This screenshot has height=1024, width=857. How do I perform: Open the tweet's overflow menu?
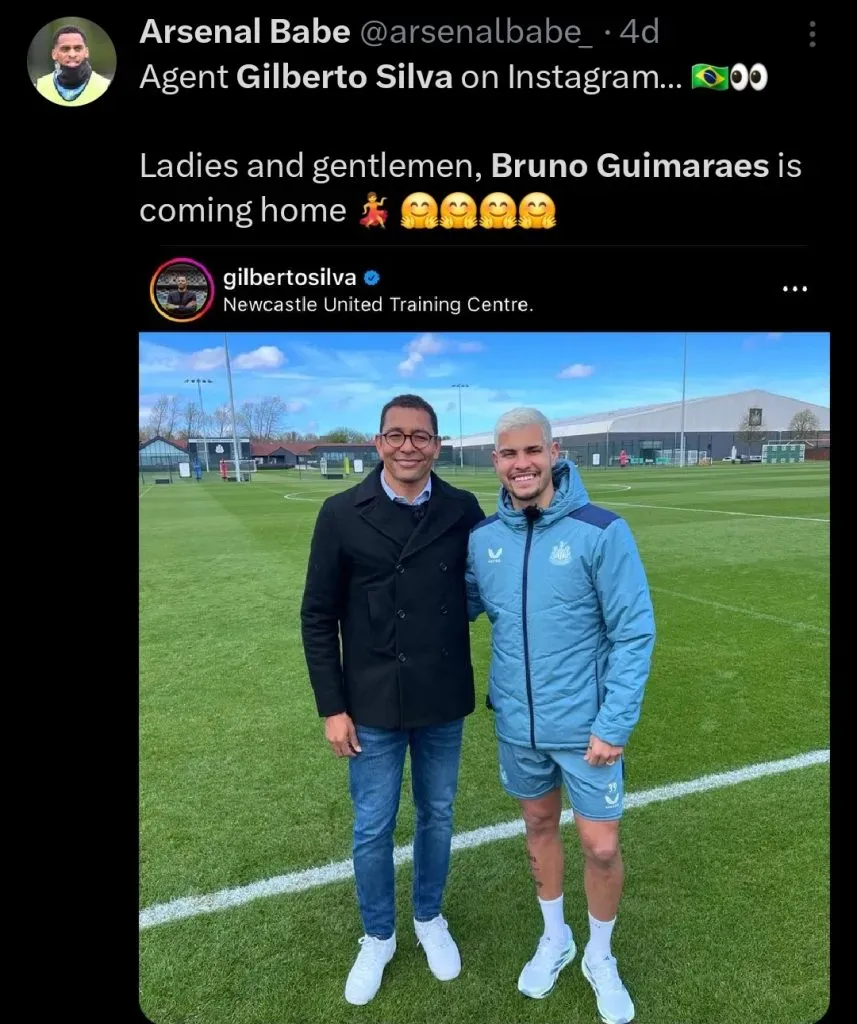(812, 35)
